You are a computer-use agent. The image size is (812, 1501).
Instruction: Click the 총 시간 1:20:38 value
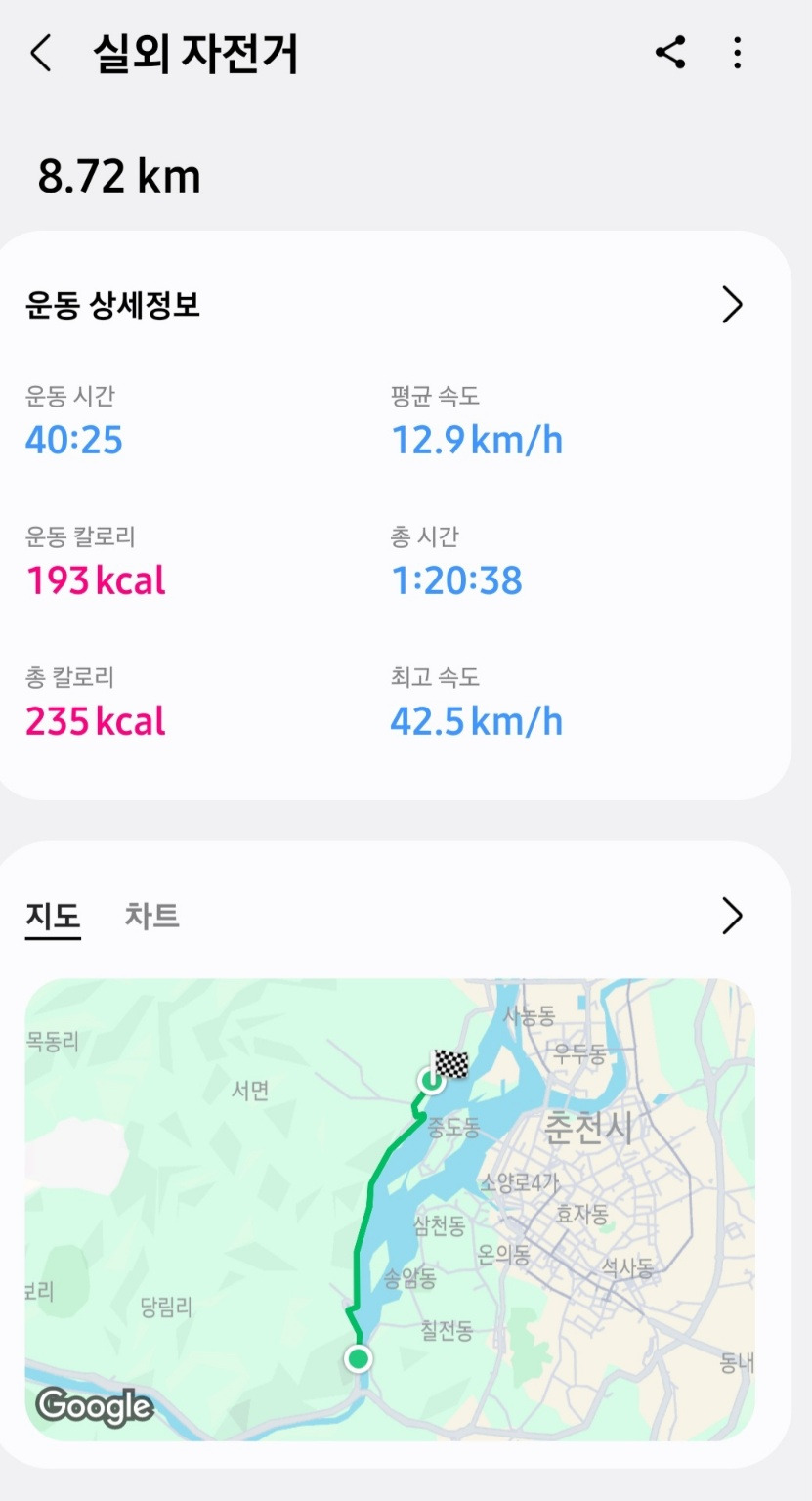[x=457, y=580]
